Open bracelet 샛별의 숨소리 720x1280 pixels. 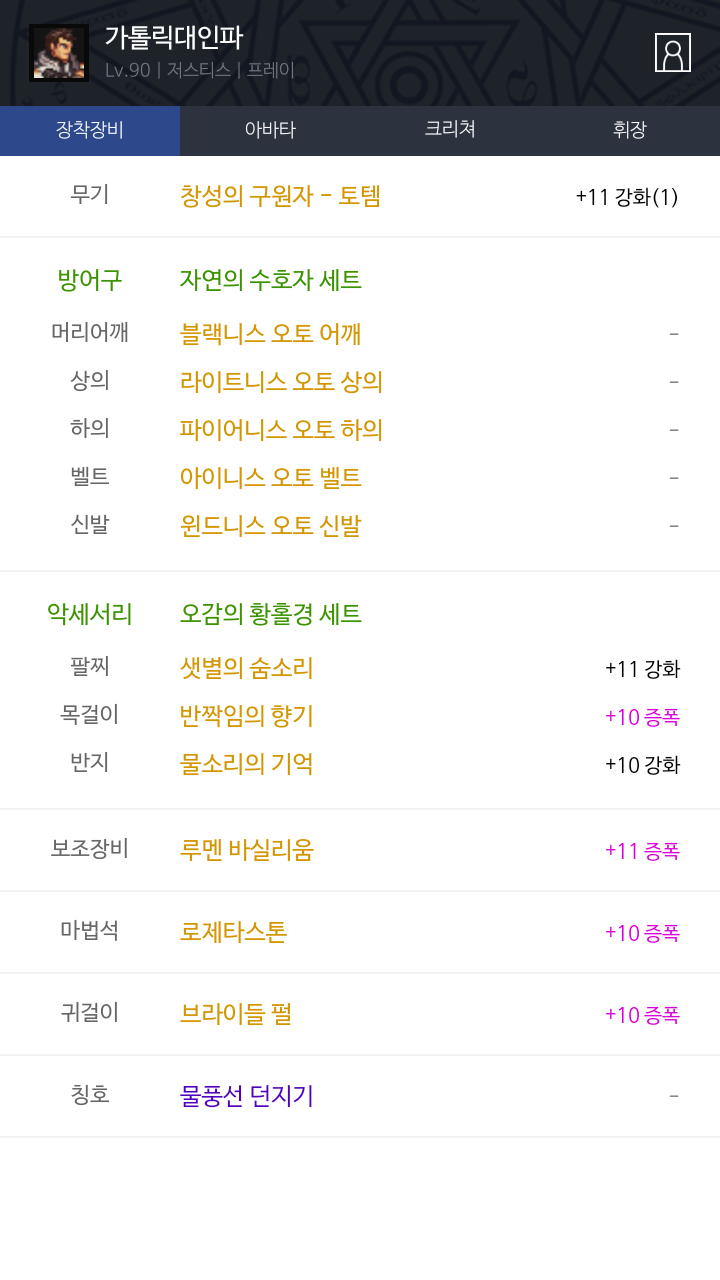coord(247,668)
